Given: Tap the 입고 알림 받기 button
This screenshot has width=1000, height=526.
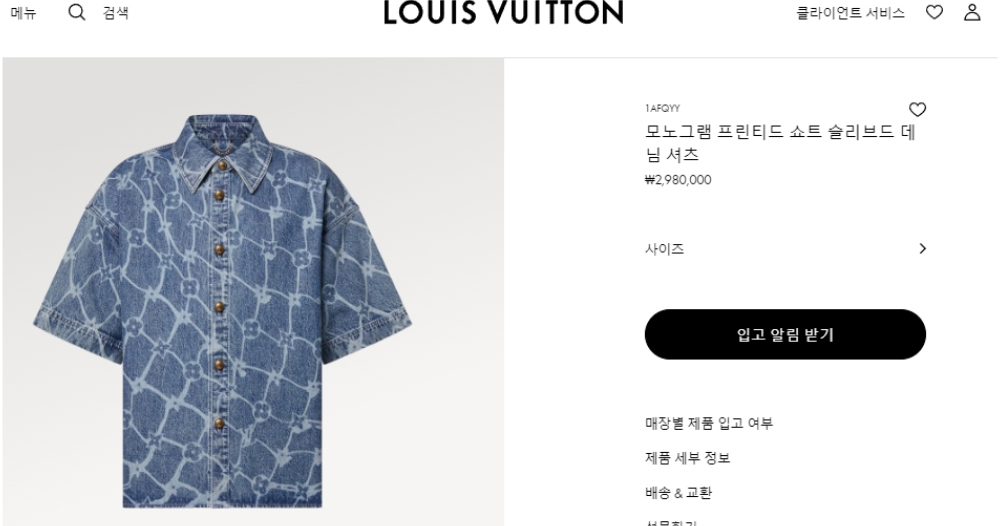Looking at the screenshot, I should click(x=785, y=334).
